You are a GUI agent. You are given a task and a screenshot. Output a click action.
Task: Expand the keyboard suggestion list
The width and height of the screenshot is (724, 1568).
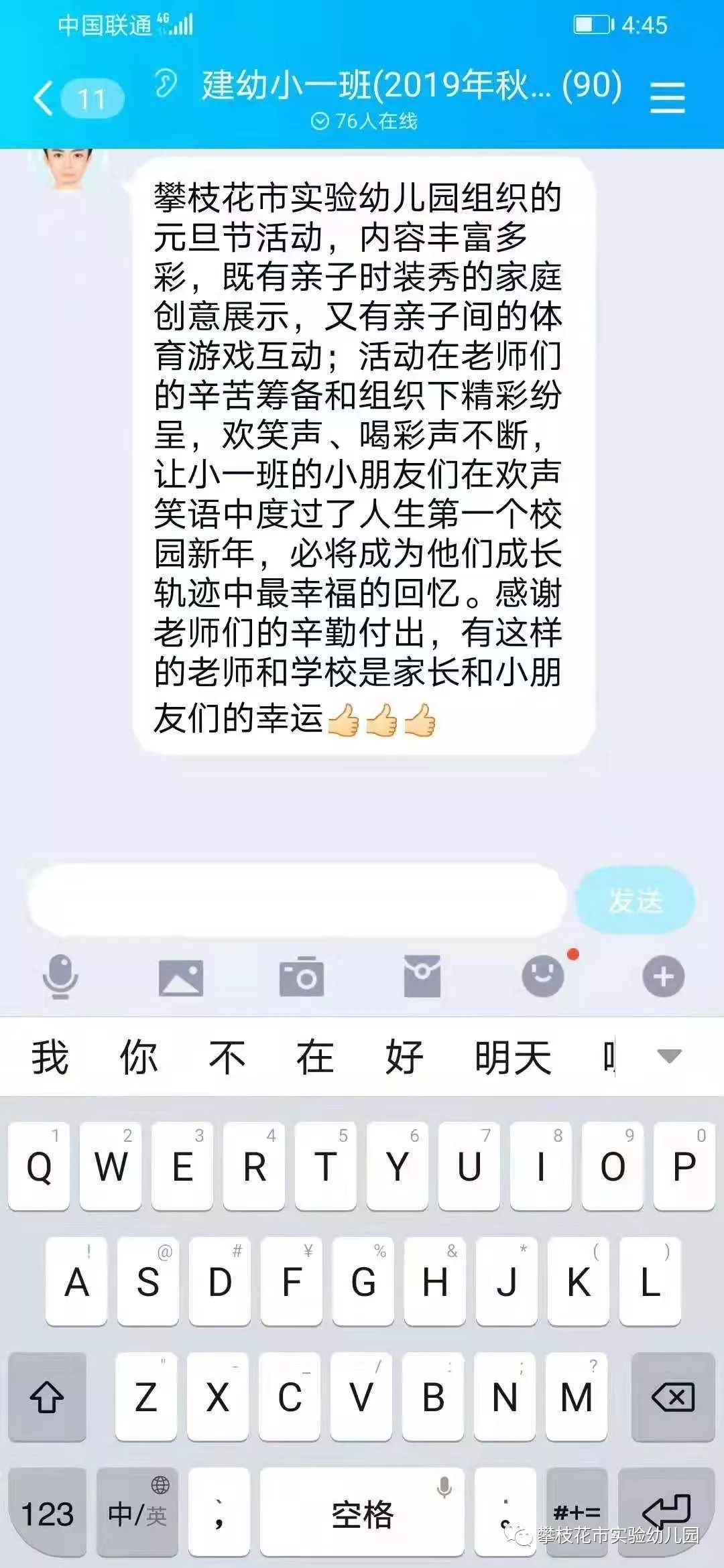[x=669, y=1057]
